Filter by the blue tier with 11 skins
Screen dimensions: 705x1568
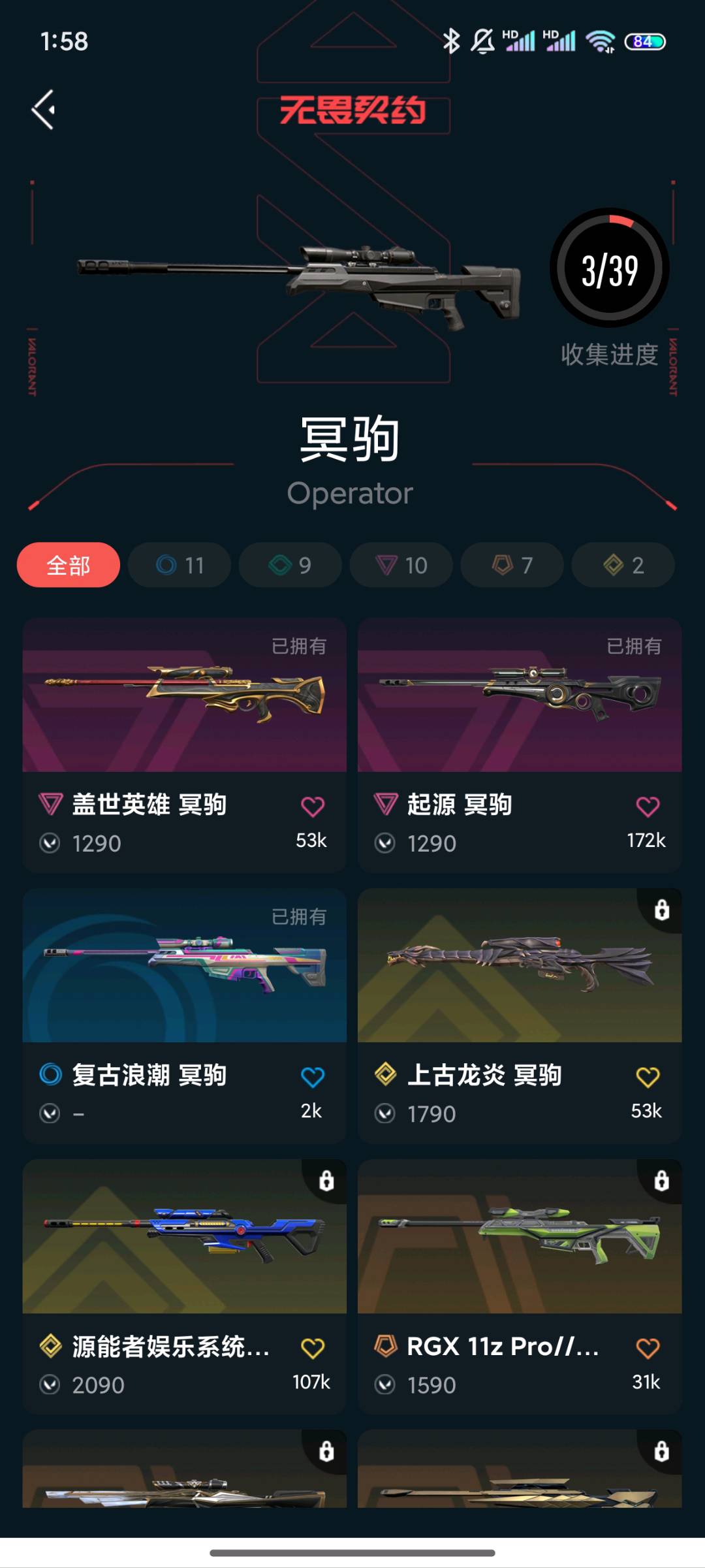coord(180,565)
